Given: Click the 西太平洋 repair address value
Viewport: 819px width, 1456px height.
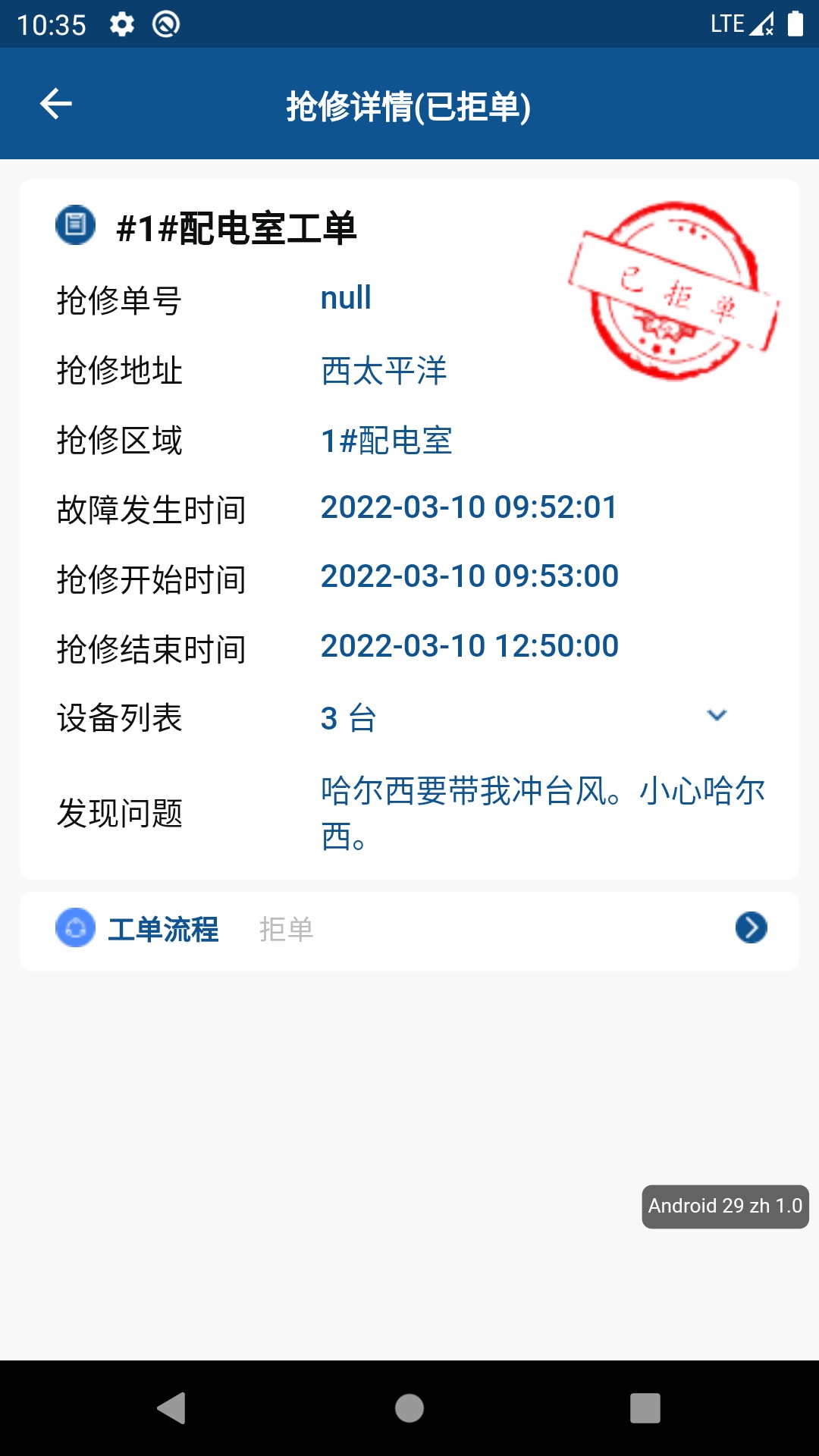Looking at the screenshot, I should [384, 371].
